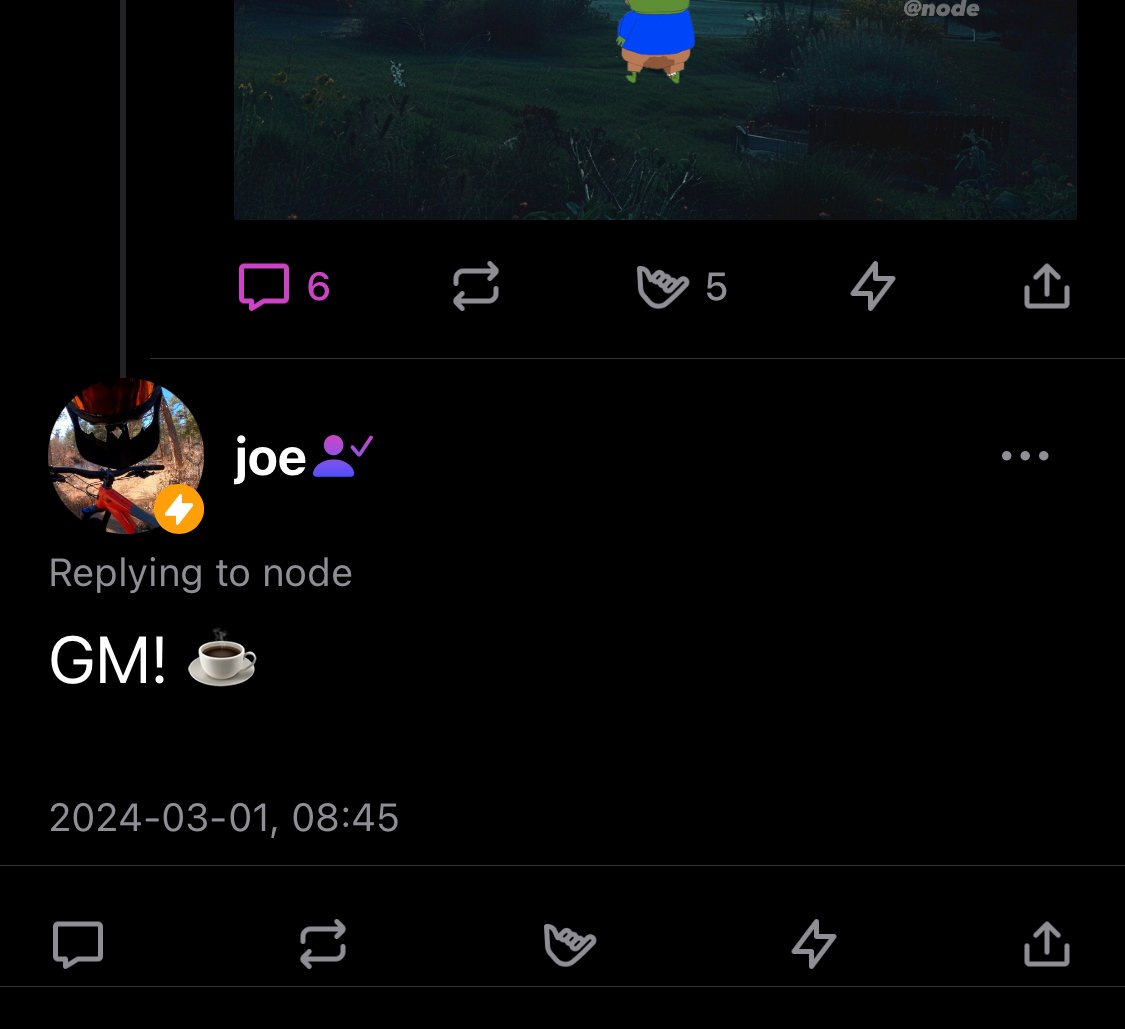1125x1029 pixels.
Task: Repost joe's GM! reply
Action: (x=323, y=944)
